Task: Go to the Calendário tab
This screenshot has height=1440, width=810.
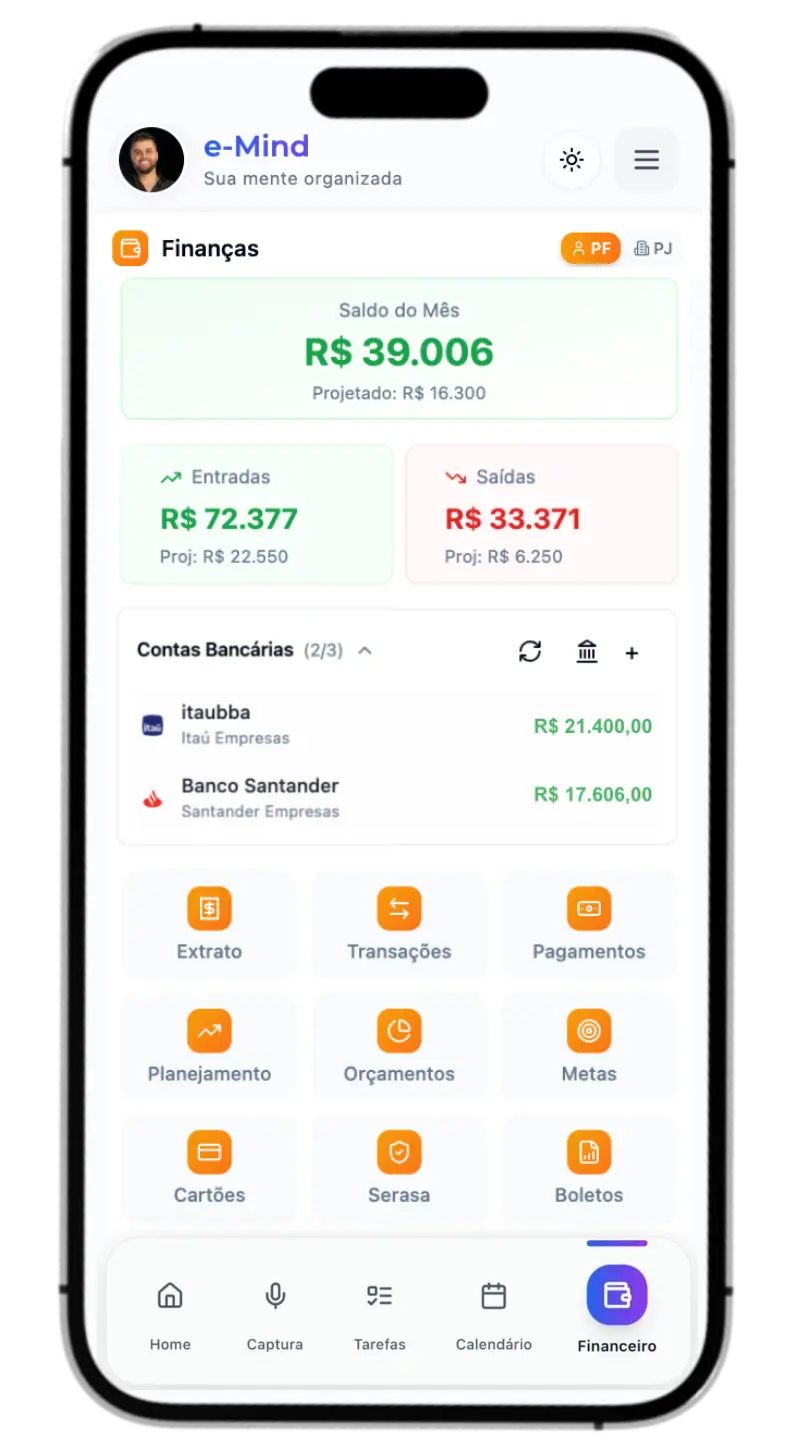Action: tap(493, 1314)
